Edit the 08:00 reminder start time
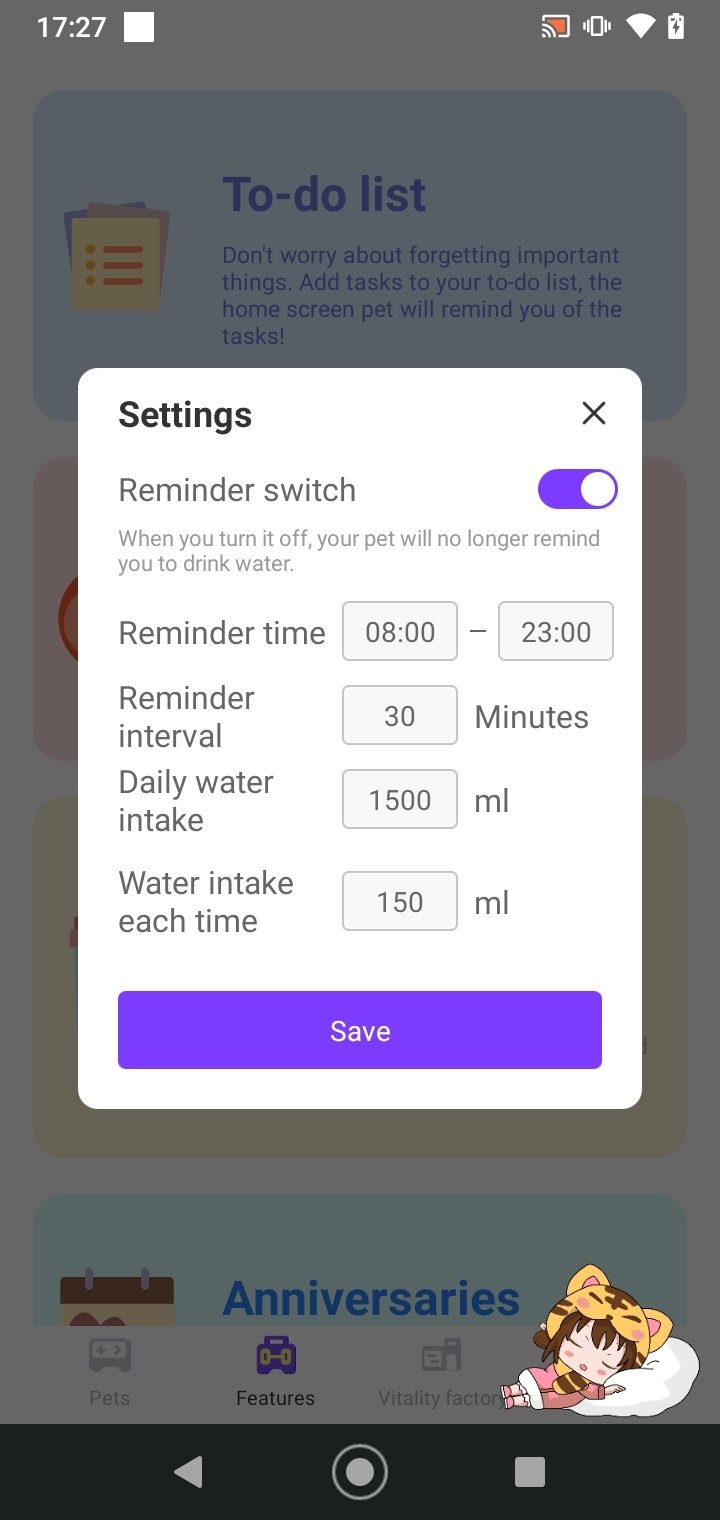 (400, 631)
